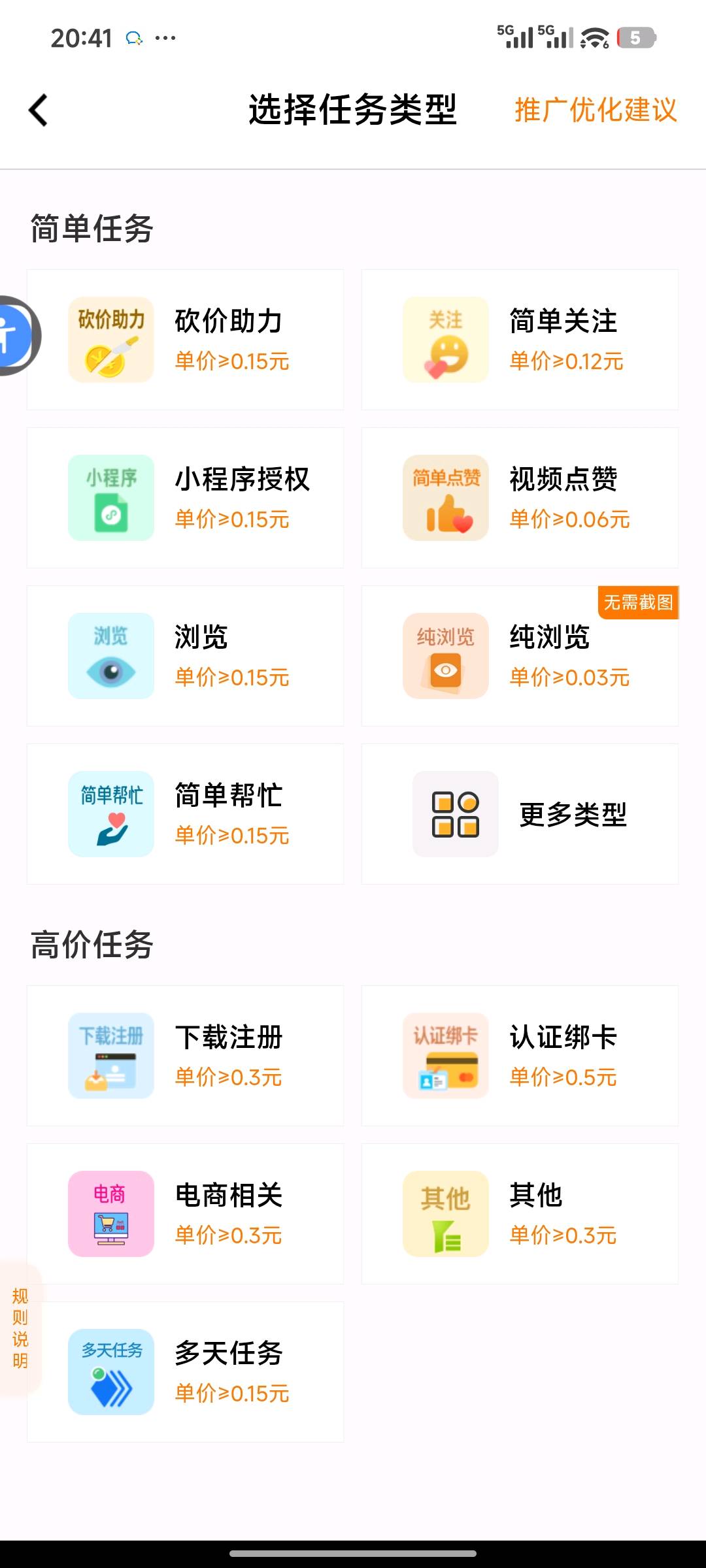Tap the 纯浏览 orange eye icon
706x1568 pixels.
point(445,655)
